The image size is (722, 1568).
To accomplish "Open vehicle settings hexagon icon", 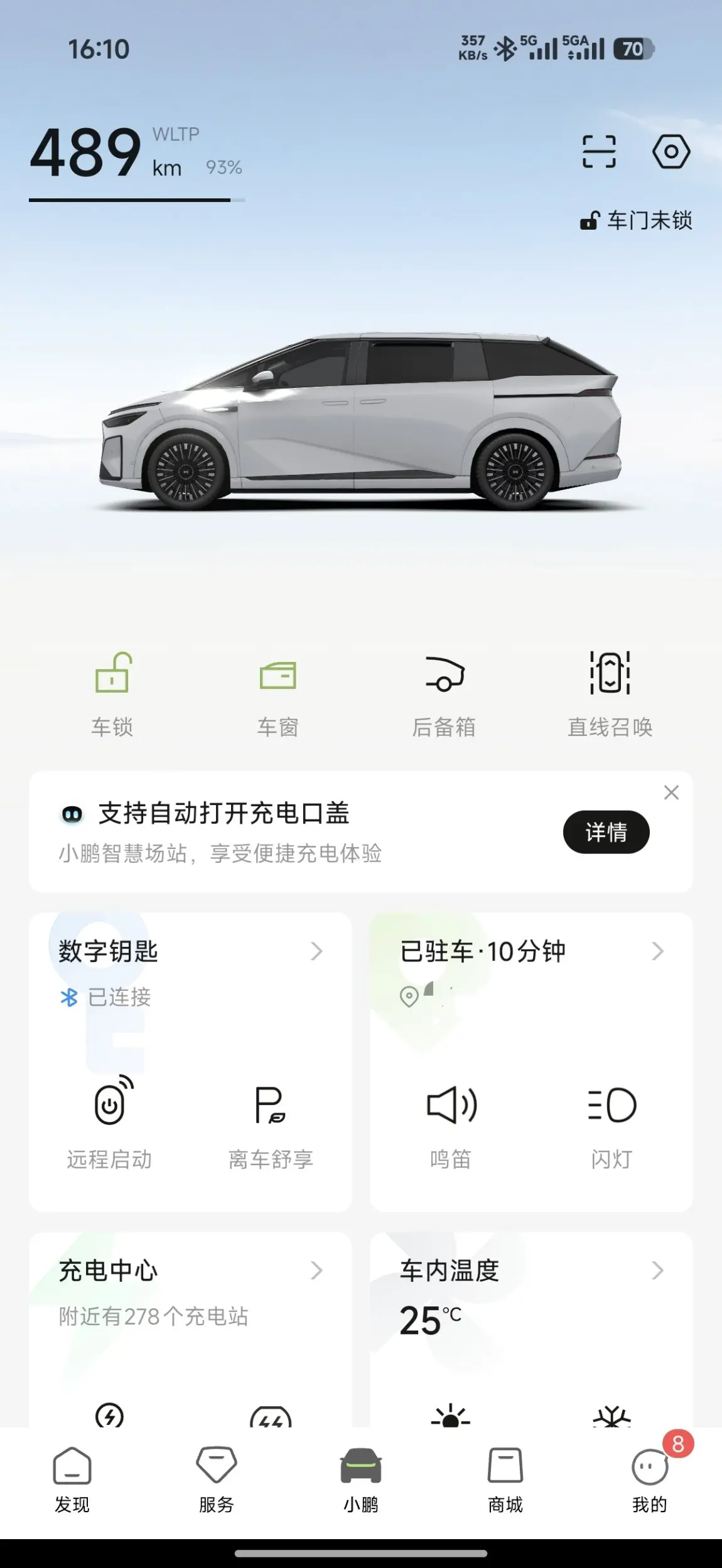I will click(x=671, y=151).
